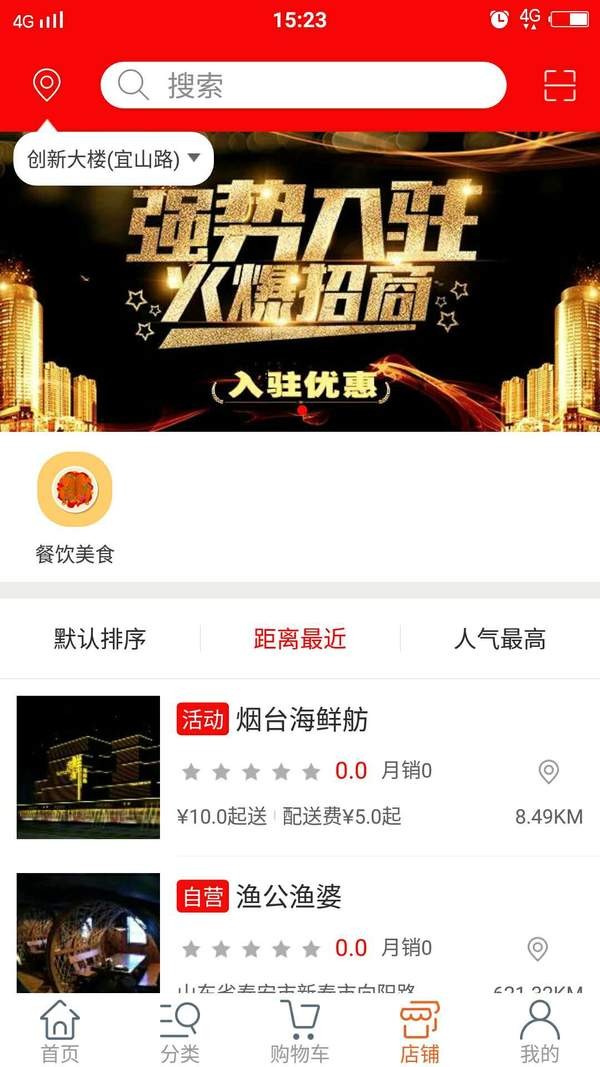Select the 店铺 tab
600x1067 pixels.
pyautogui.click(x=420, y=1031)
